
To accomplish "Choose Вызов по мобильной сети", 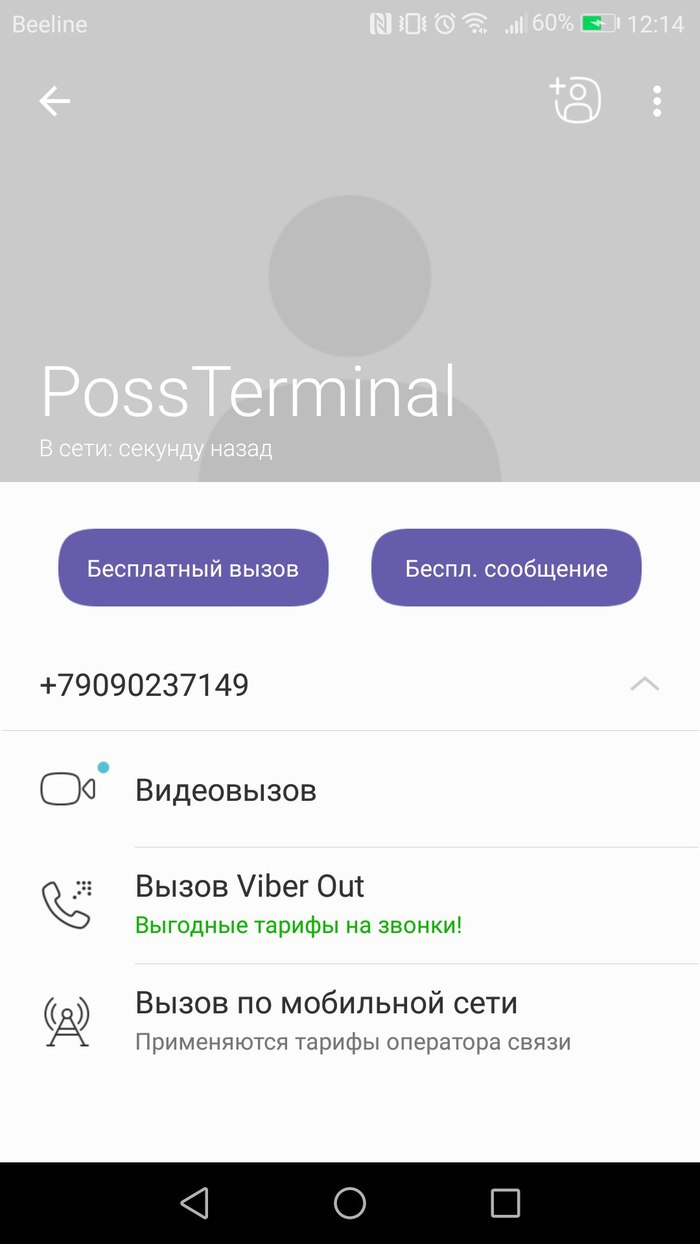I will point(326,1020).
